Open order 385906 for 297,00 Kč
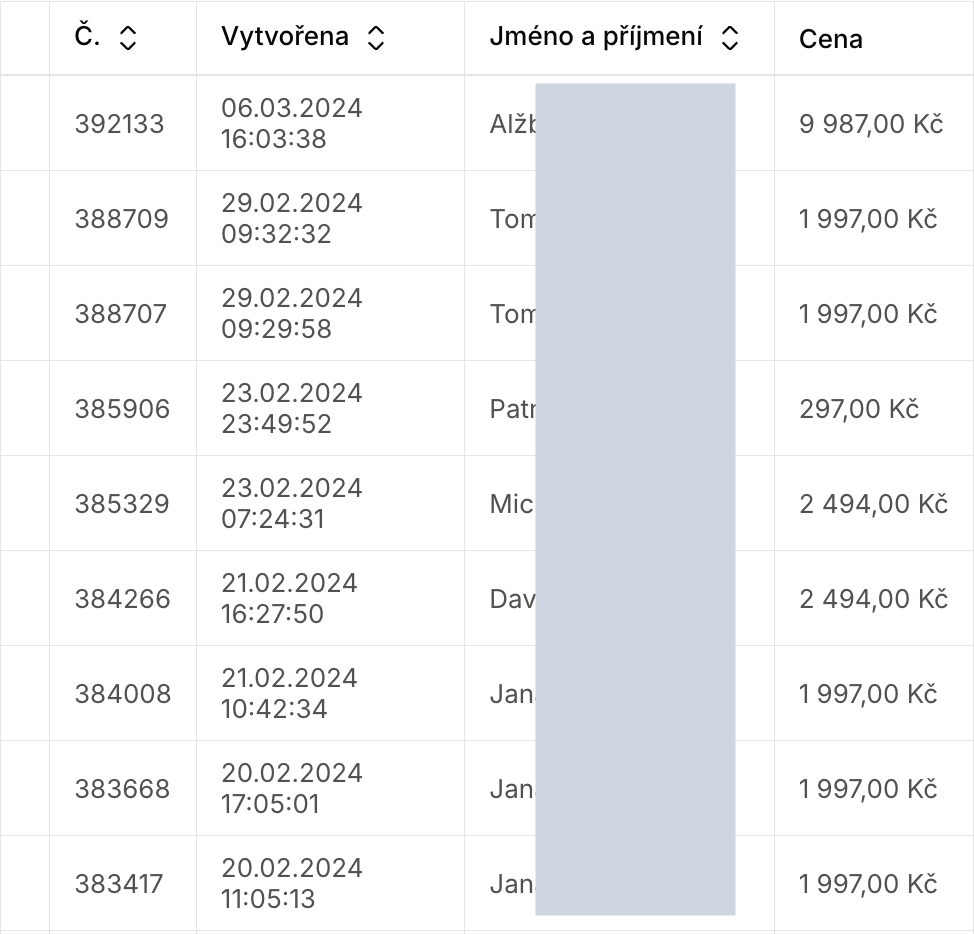Viewport: 974px width, 934px height. (x=122, y=409)
